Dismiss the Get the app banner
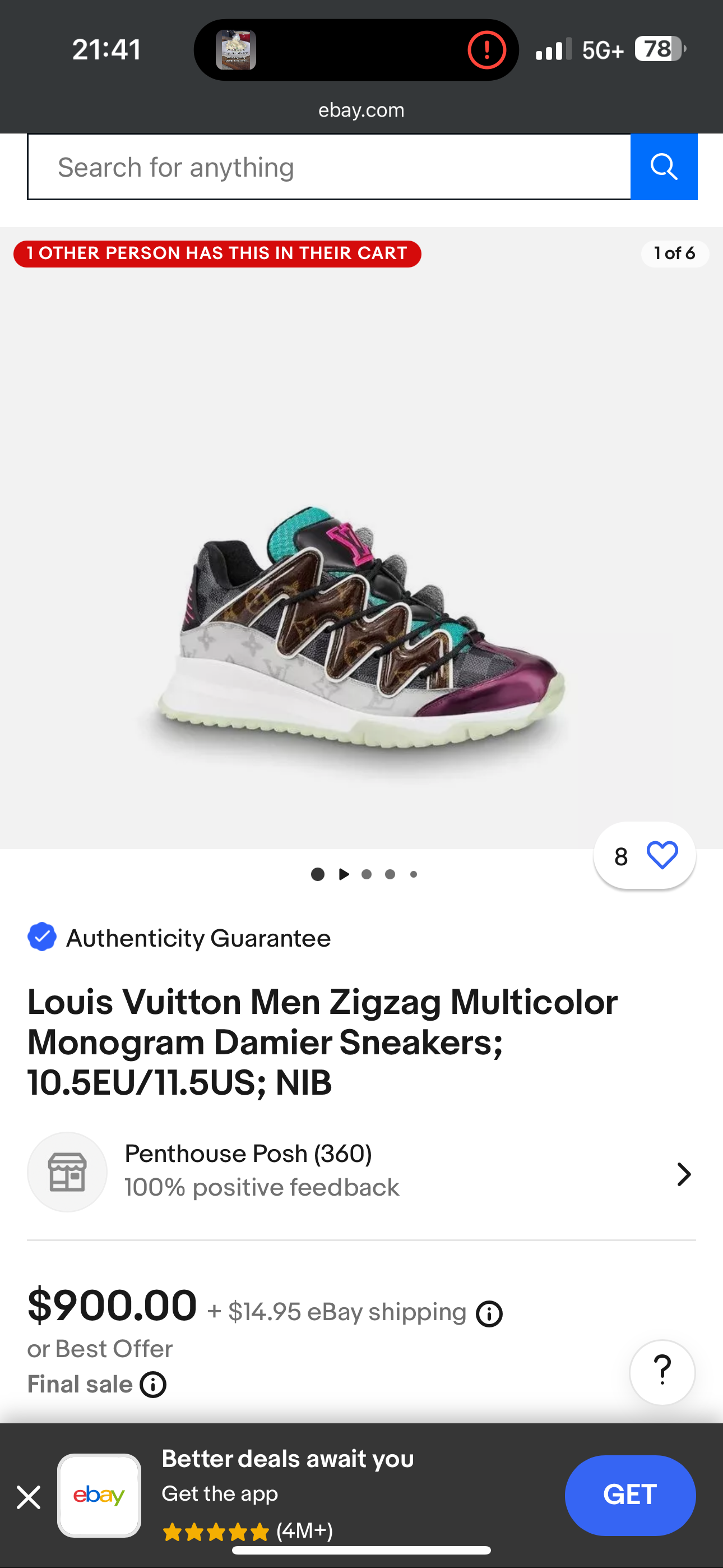723x1568 pixels. pyautogui.click(x=29, y=1497)
